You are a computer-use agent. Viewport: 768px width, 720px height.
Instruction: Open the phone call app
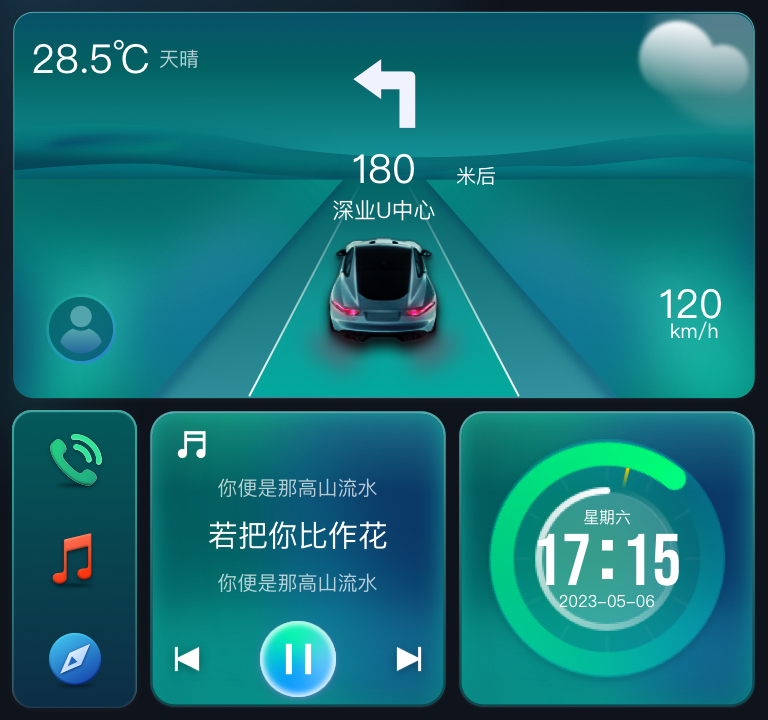pyautogui.click(x=74, y=461)
